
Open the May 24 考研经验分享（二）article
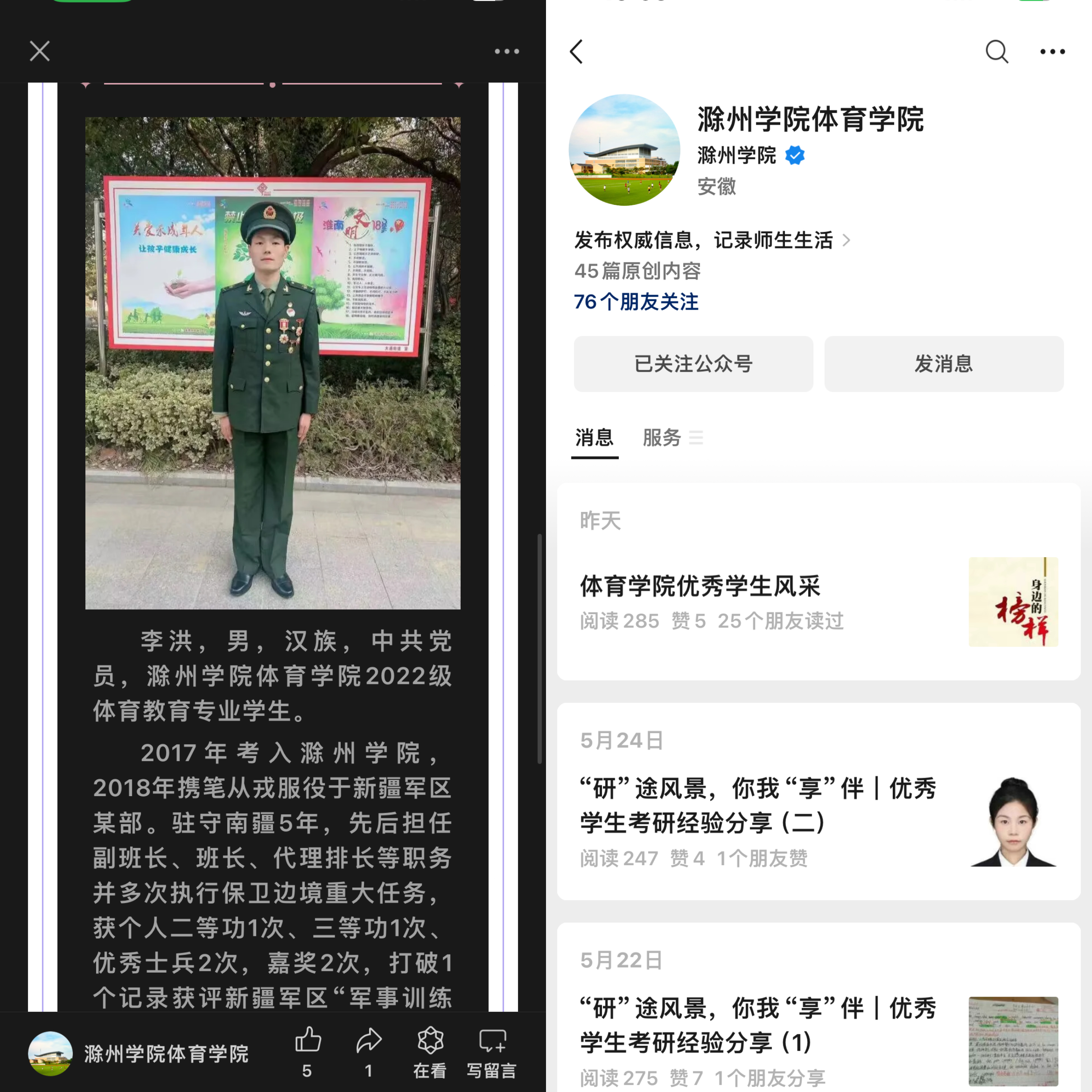(x=757, y=806)
